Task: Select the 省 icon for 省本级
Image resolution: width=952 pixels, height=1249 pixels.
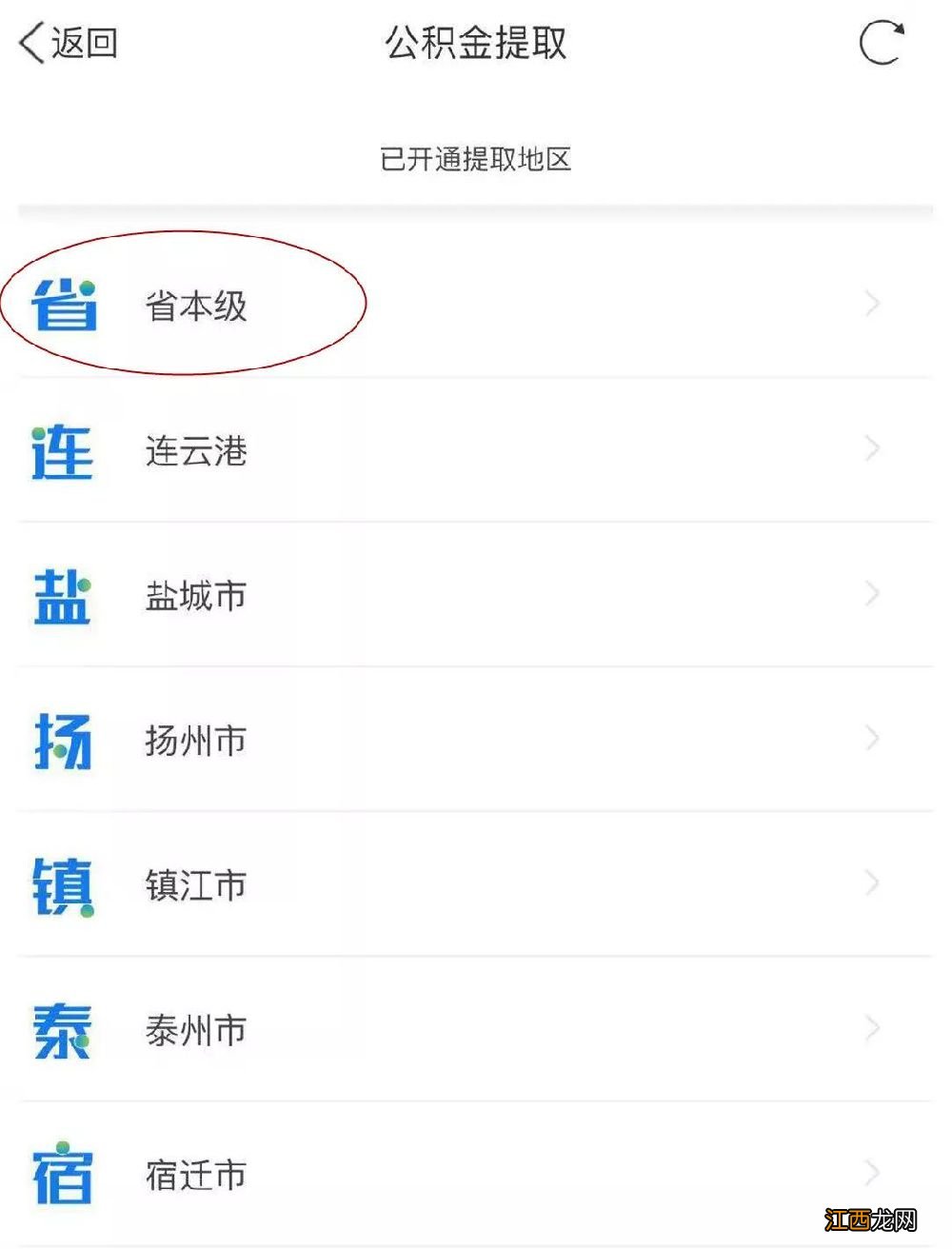Action: (x=62, y=303)
